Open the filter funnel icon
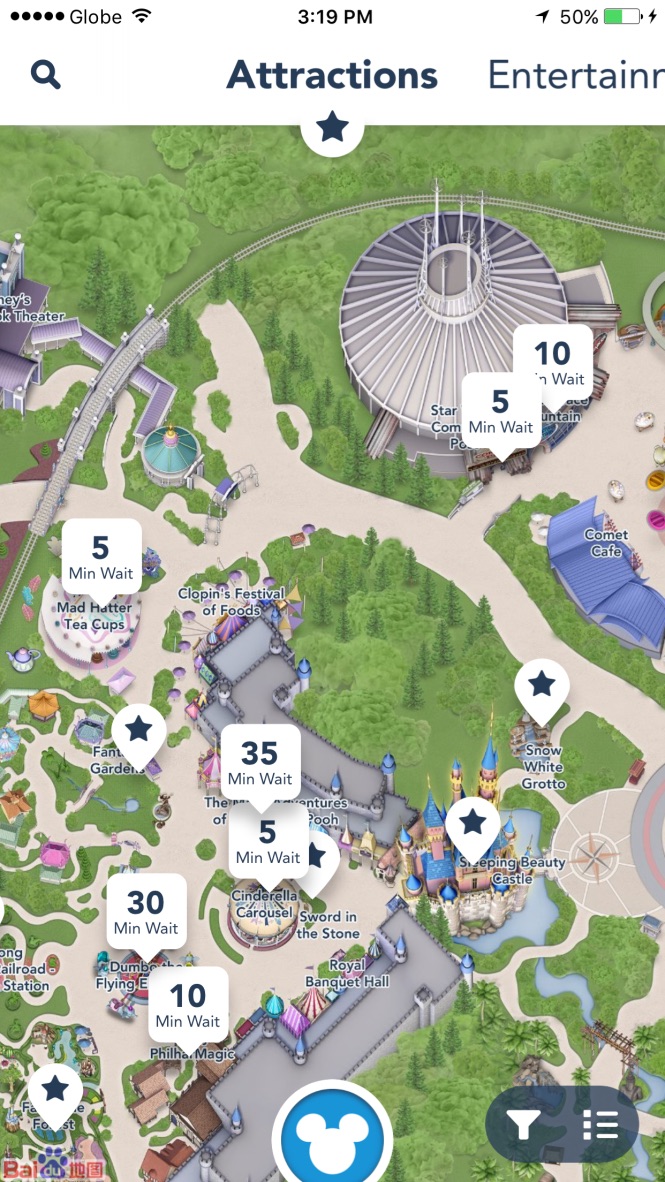The height and width of the screenshot is (1182, 665). [523, 1125]
